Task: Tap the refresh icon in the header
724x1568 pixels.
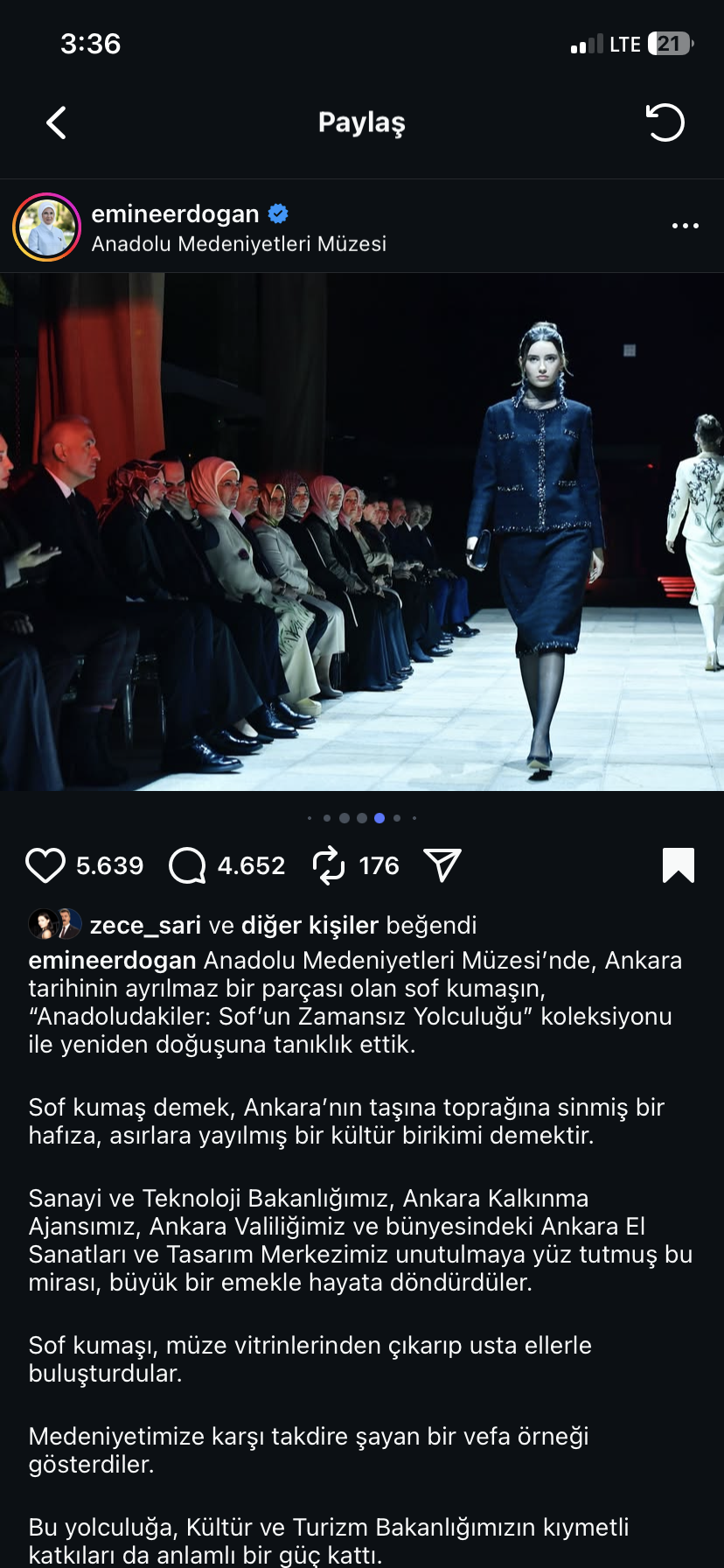Action: 665,122
